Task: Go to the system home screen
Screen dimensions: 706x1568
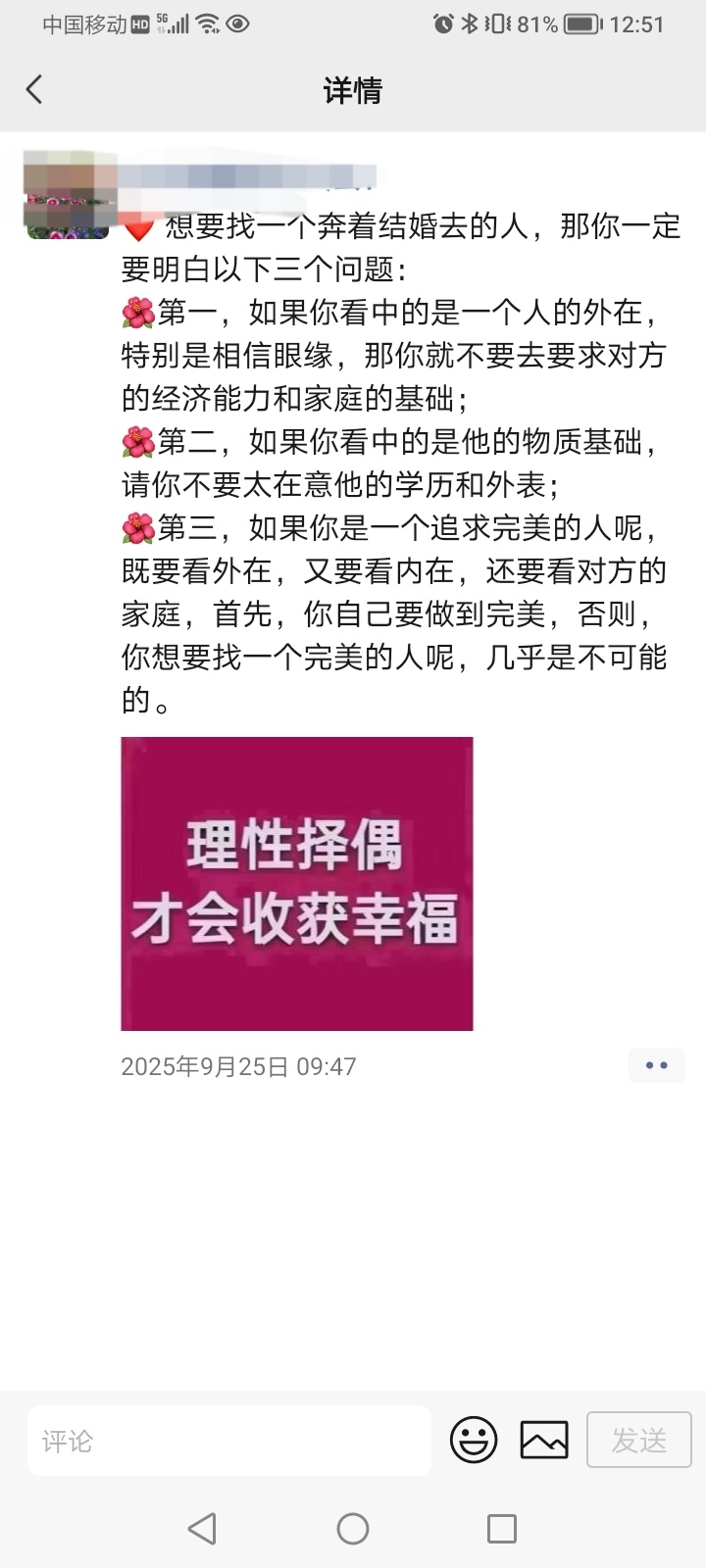Action: pyautogui.click(x=353, y=1528)
